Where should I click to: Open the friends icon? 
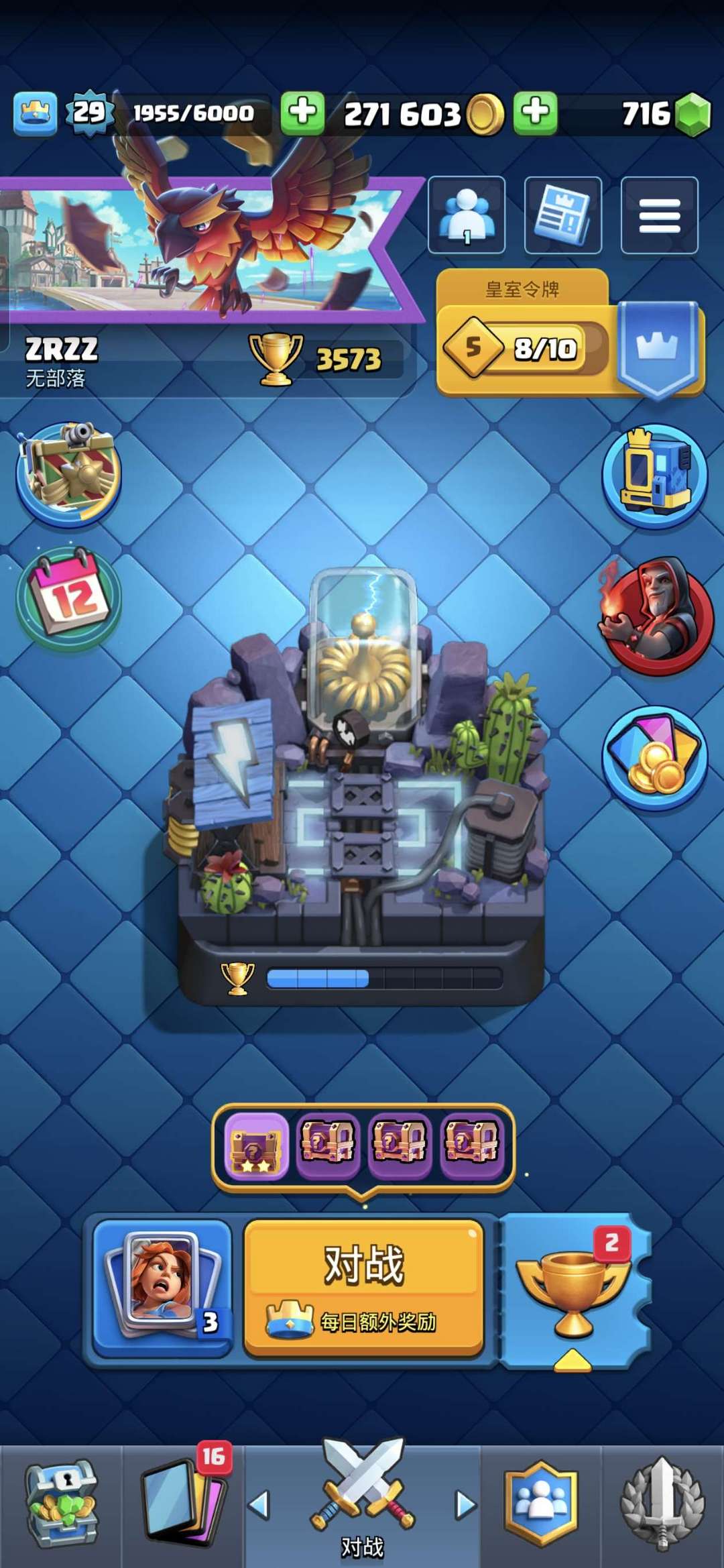click(x=467, y=215)
